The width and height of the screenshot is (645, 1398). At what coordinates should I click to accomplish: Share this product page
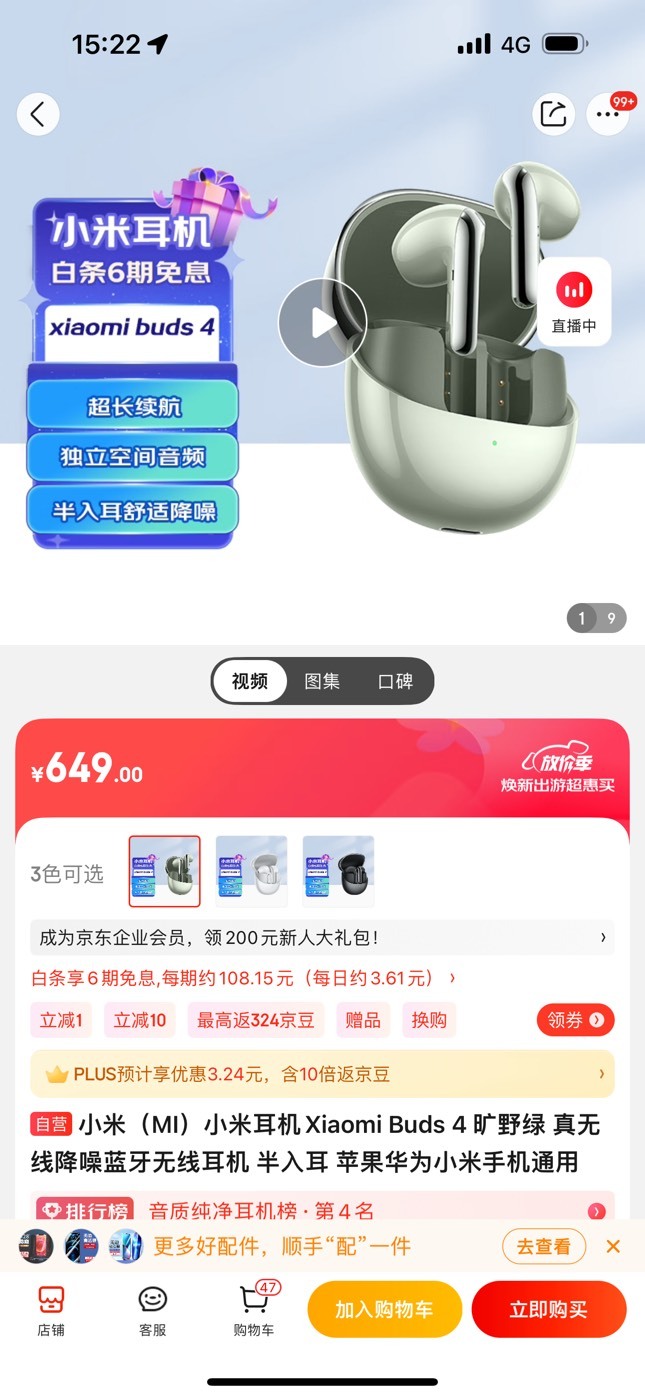[553, 114]
